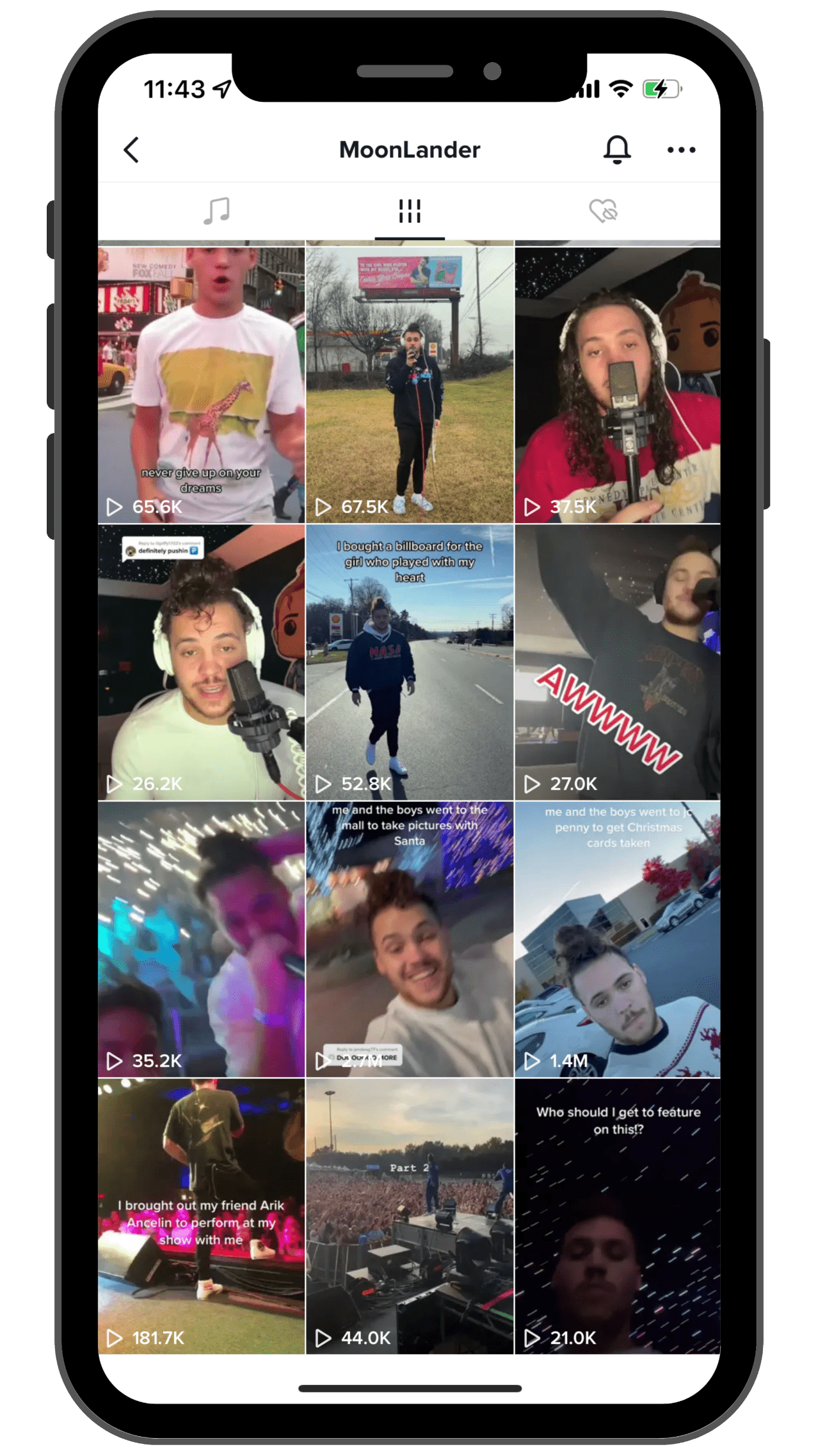818x1456 pixels.
Task: Switch to the liked videos heart tab
Action: point(603,211)
